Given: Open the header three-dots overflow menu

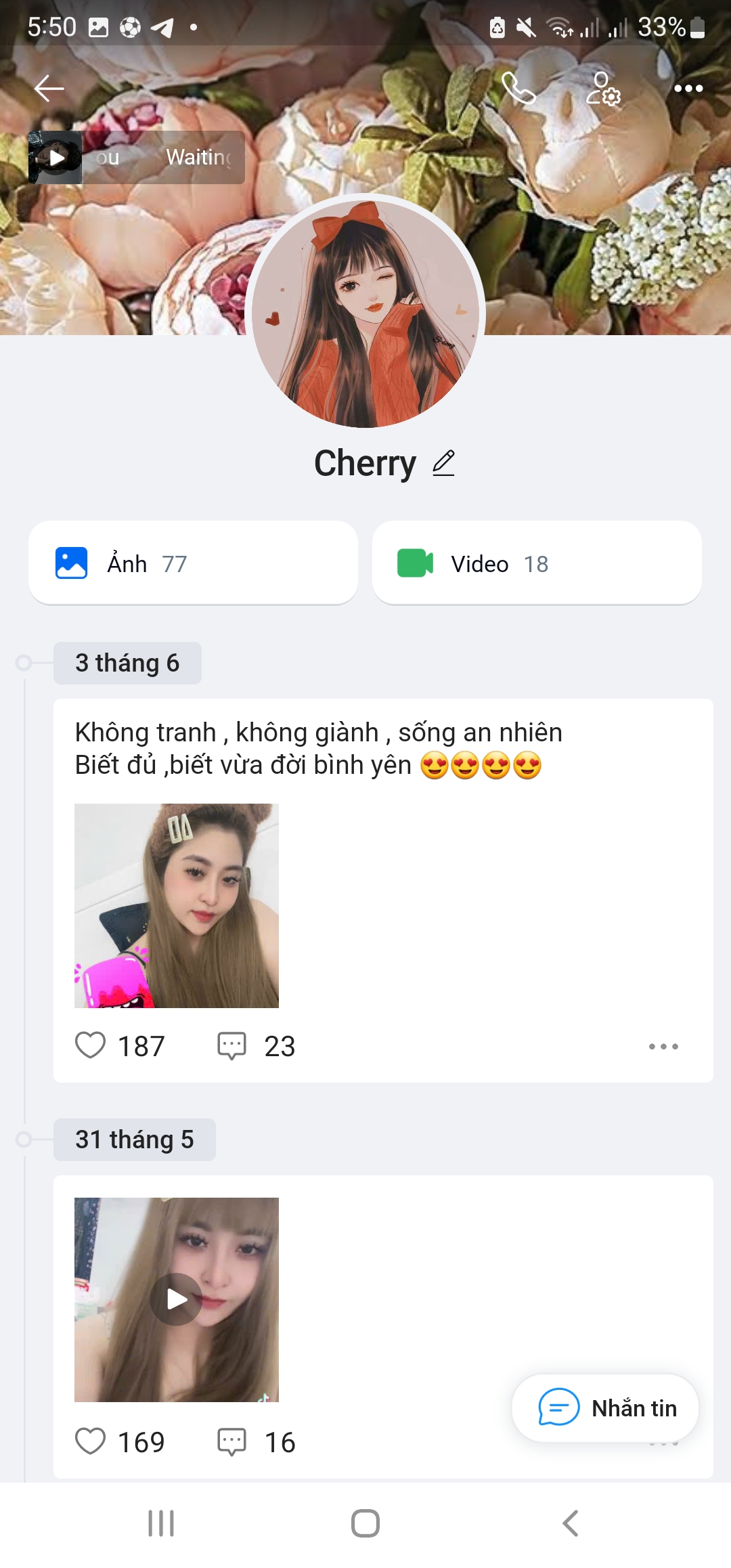Looking at the screenshot, I should click(689, 88).
